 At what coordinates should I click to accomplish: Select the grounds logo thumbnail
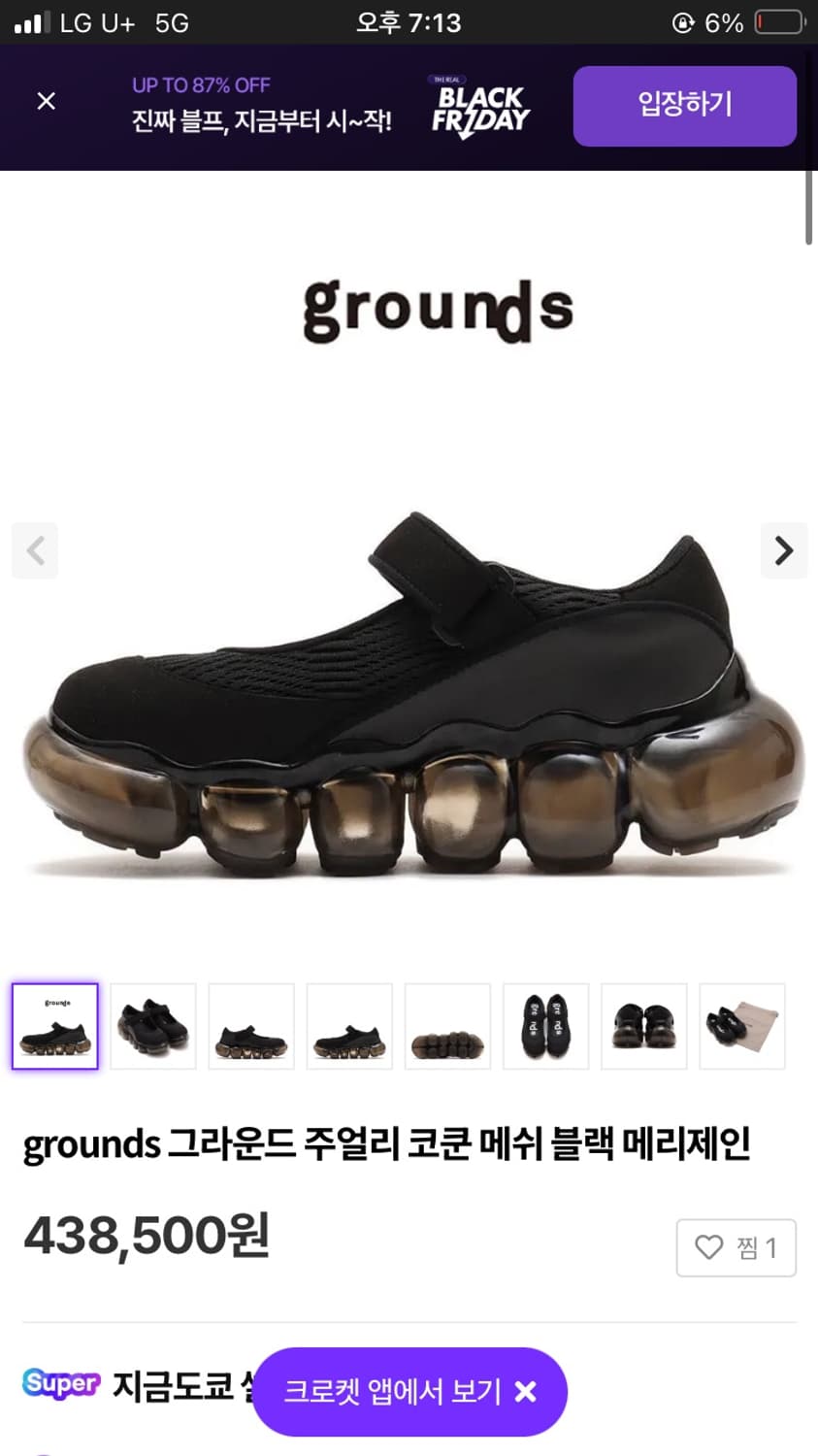click(x=55, y=1026)
